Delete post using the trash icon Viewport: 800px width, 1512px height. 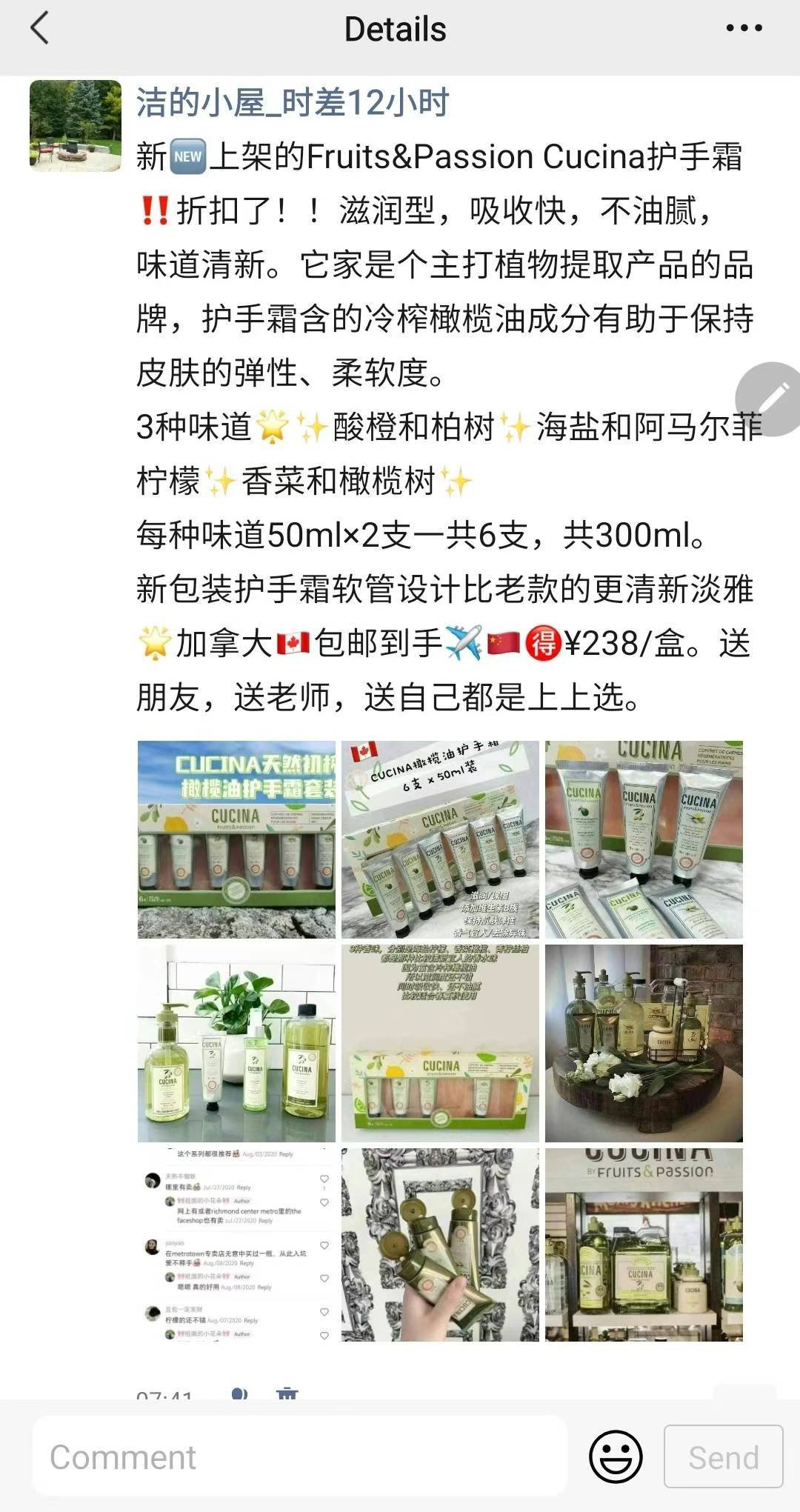tap(287, 1393)
